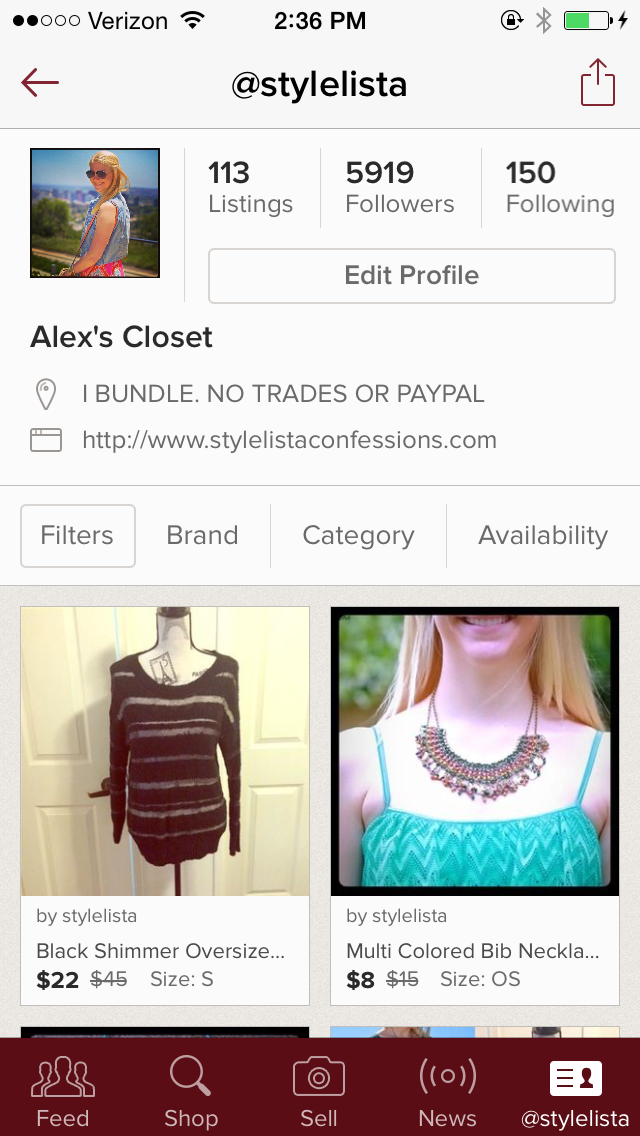The height and width of the screenshot is (1136, 640).
Task: Tap the profile photo
Action: click(95, 213)
